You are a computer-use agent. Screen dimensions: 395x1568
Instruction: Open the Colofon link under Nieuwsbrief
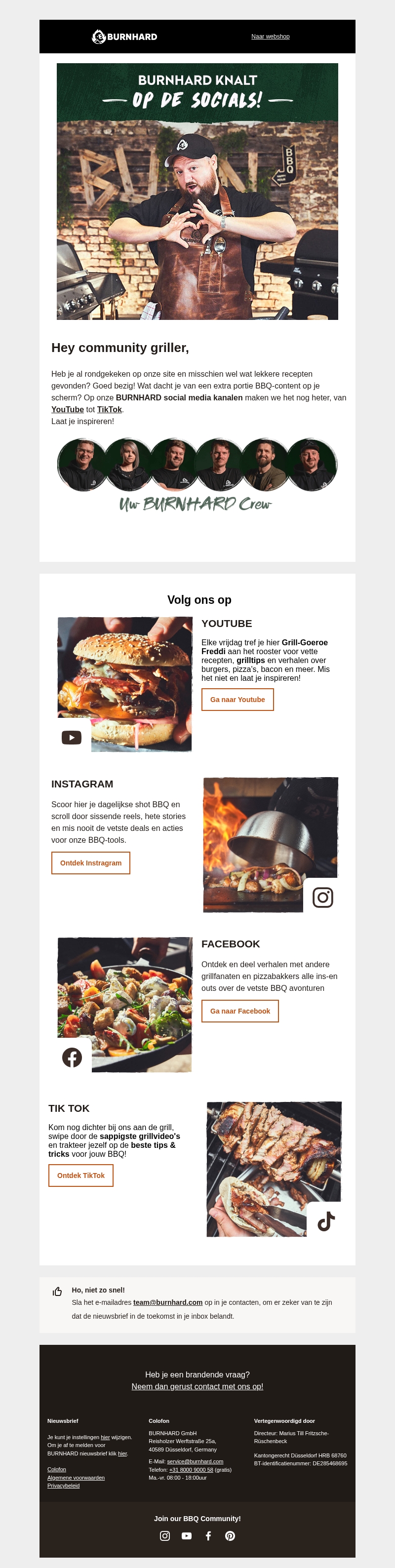(x=57, y=1469)
